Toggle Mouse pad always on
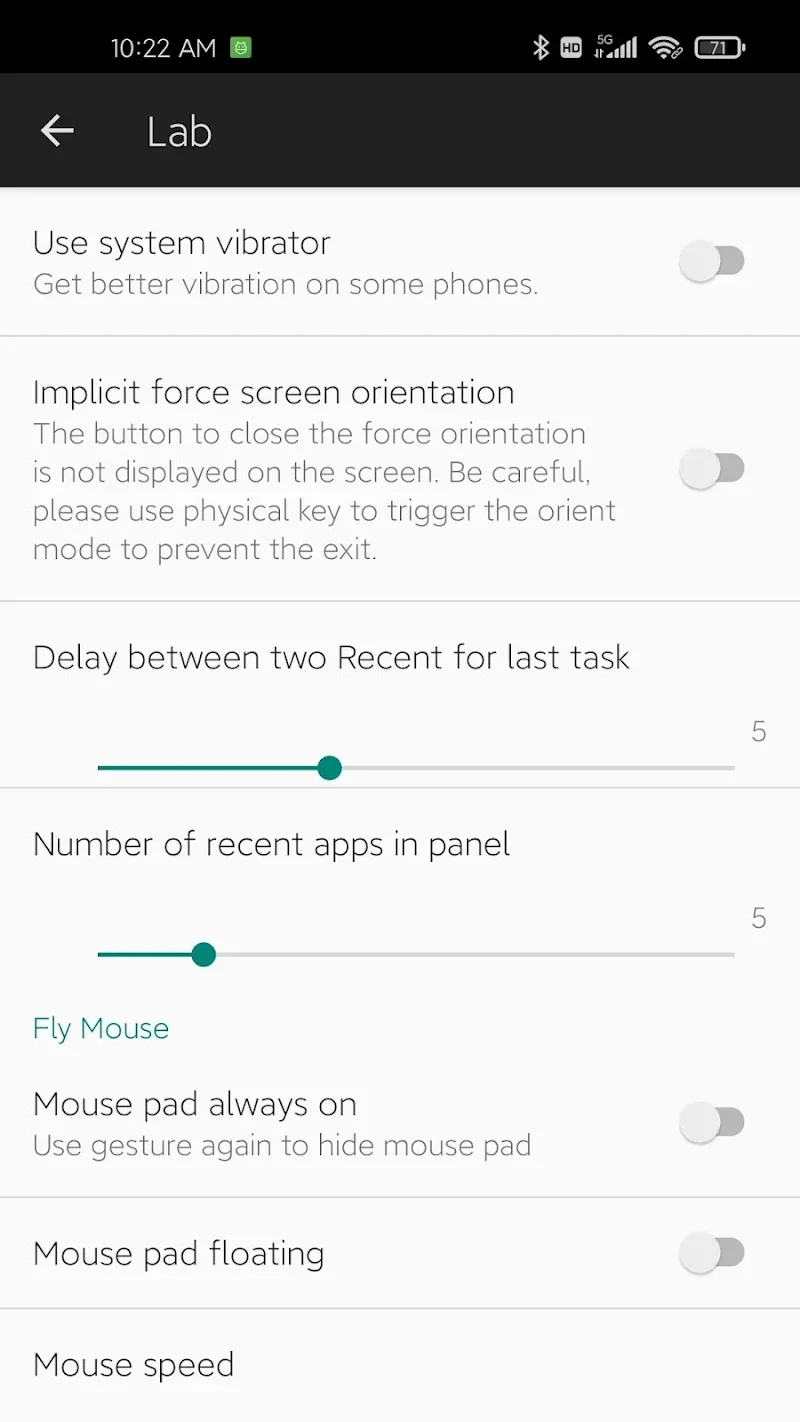The height and width of the screenshot is (1422, 800). [712, 1122]
